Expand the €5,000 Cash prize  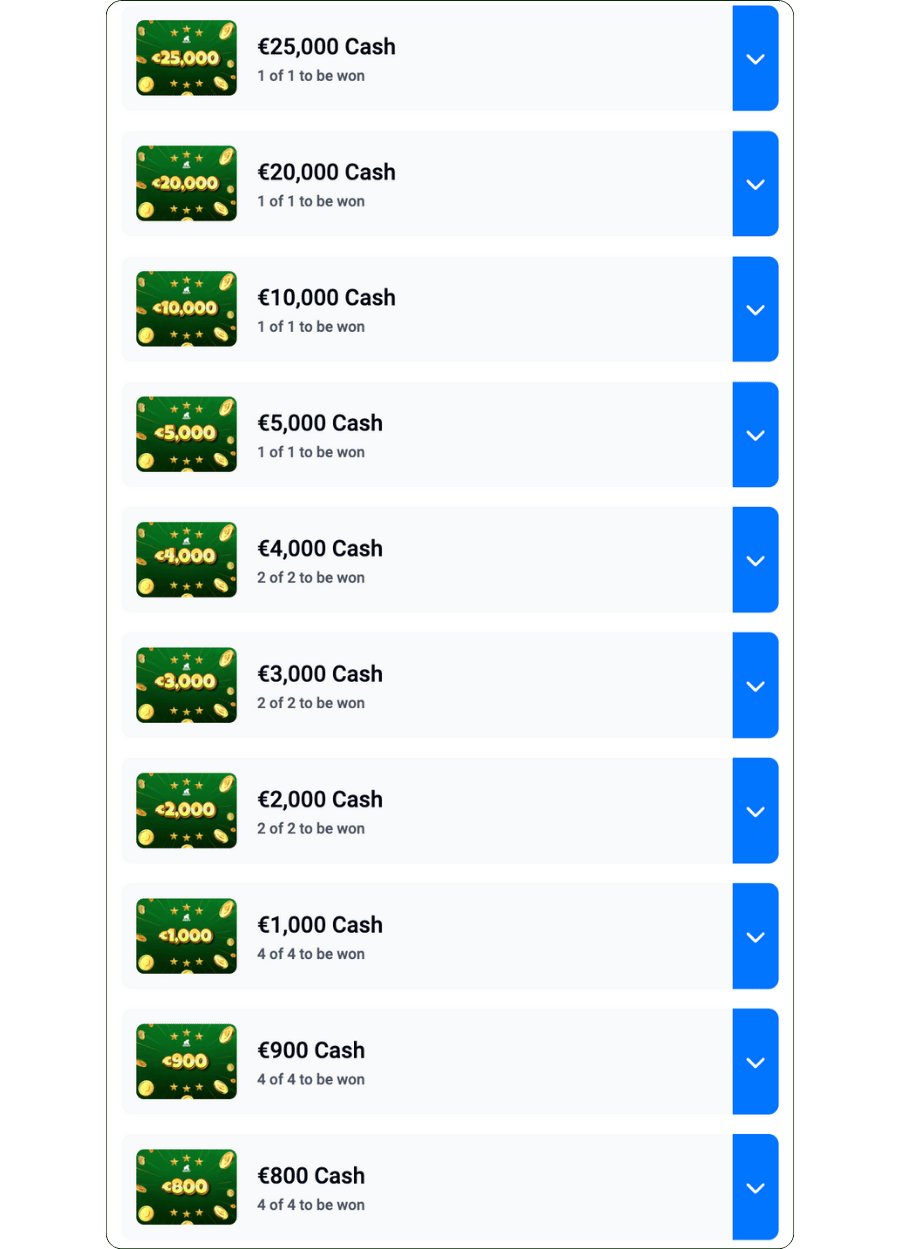pyautogui.click(x=755, y=435)
